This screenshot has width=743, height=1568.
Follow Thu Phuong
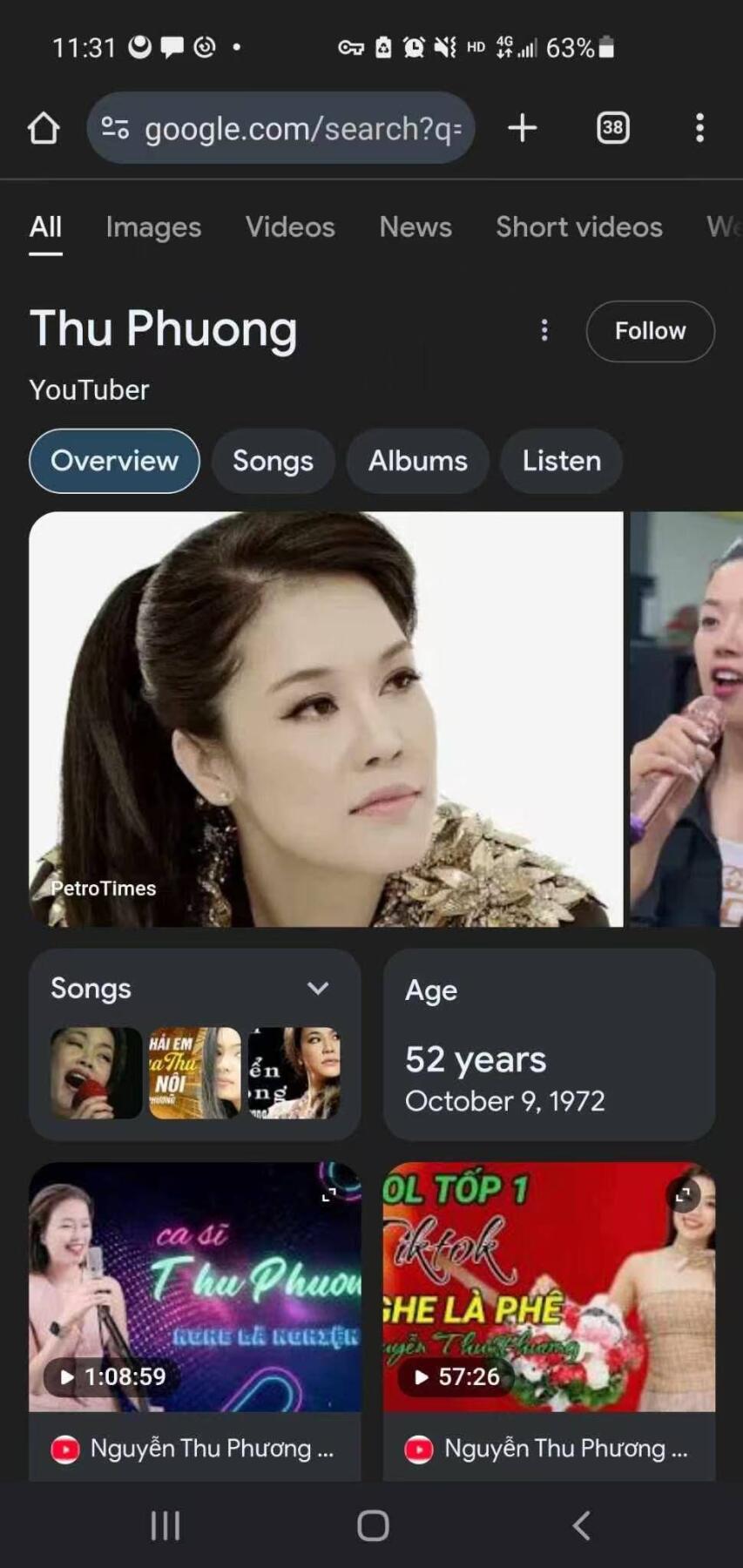(x=650, y=331)
